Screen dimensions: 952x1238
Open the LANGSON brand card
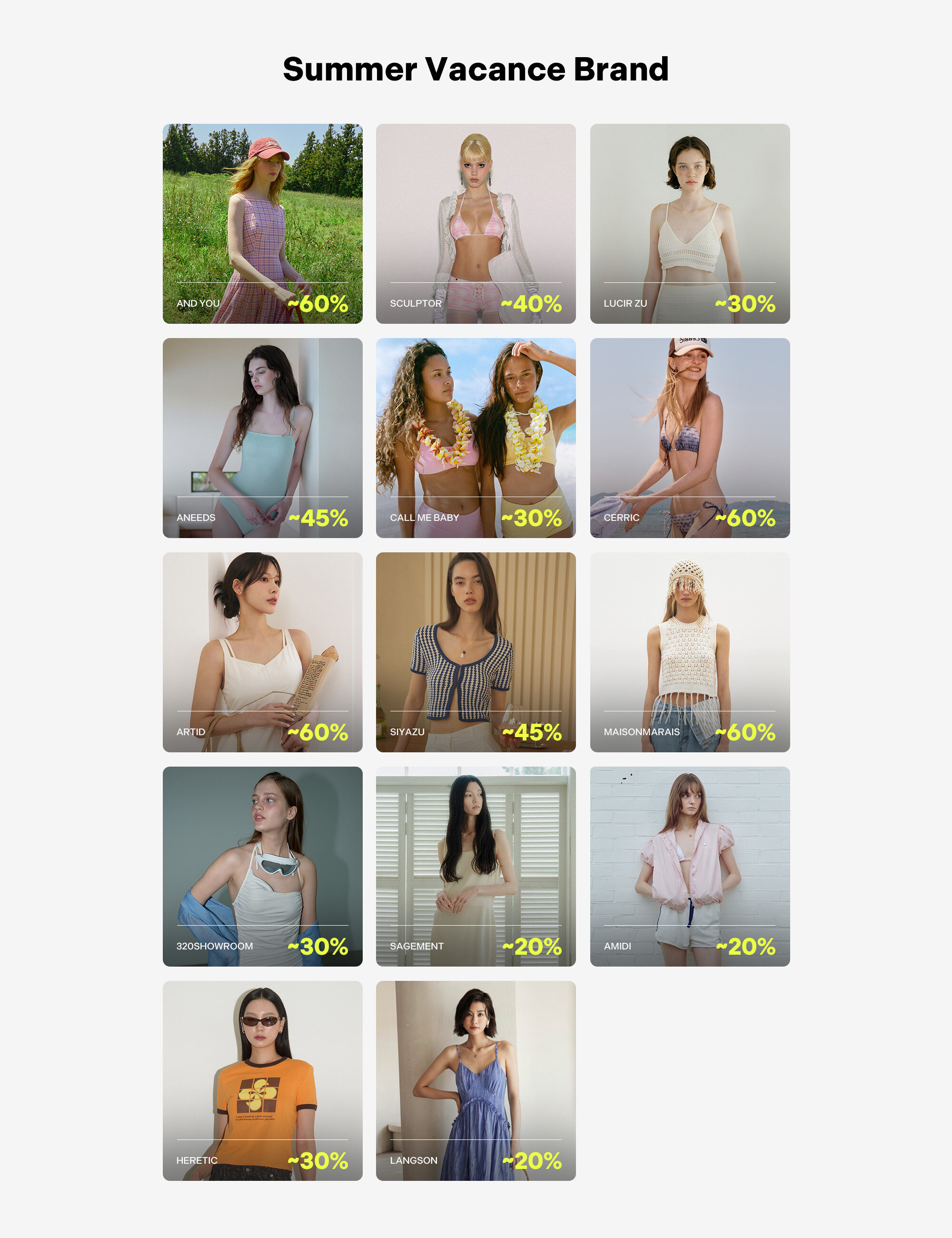pos(476,1080)
